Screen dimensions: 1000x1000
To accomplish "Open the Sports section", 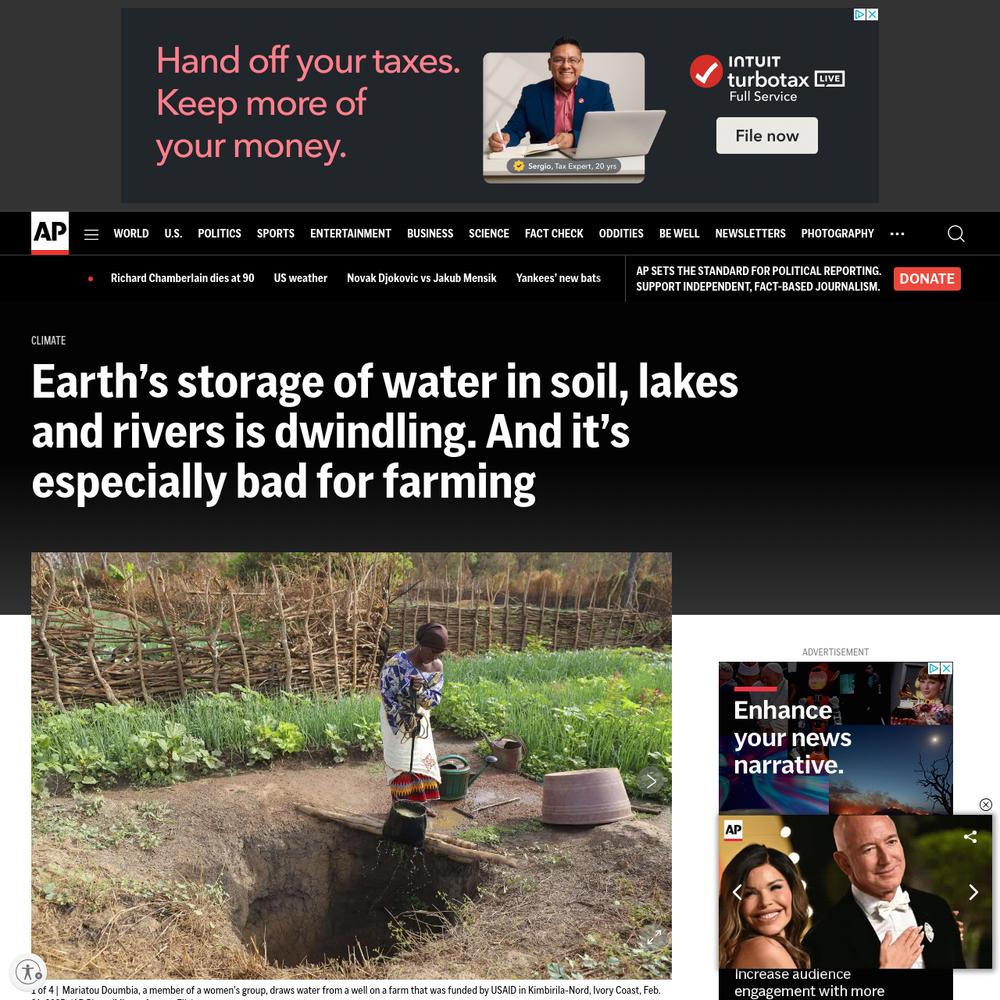I will pos(275,234).
